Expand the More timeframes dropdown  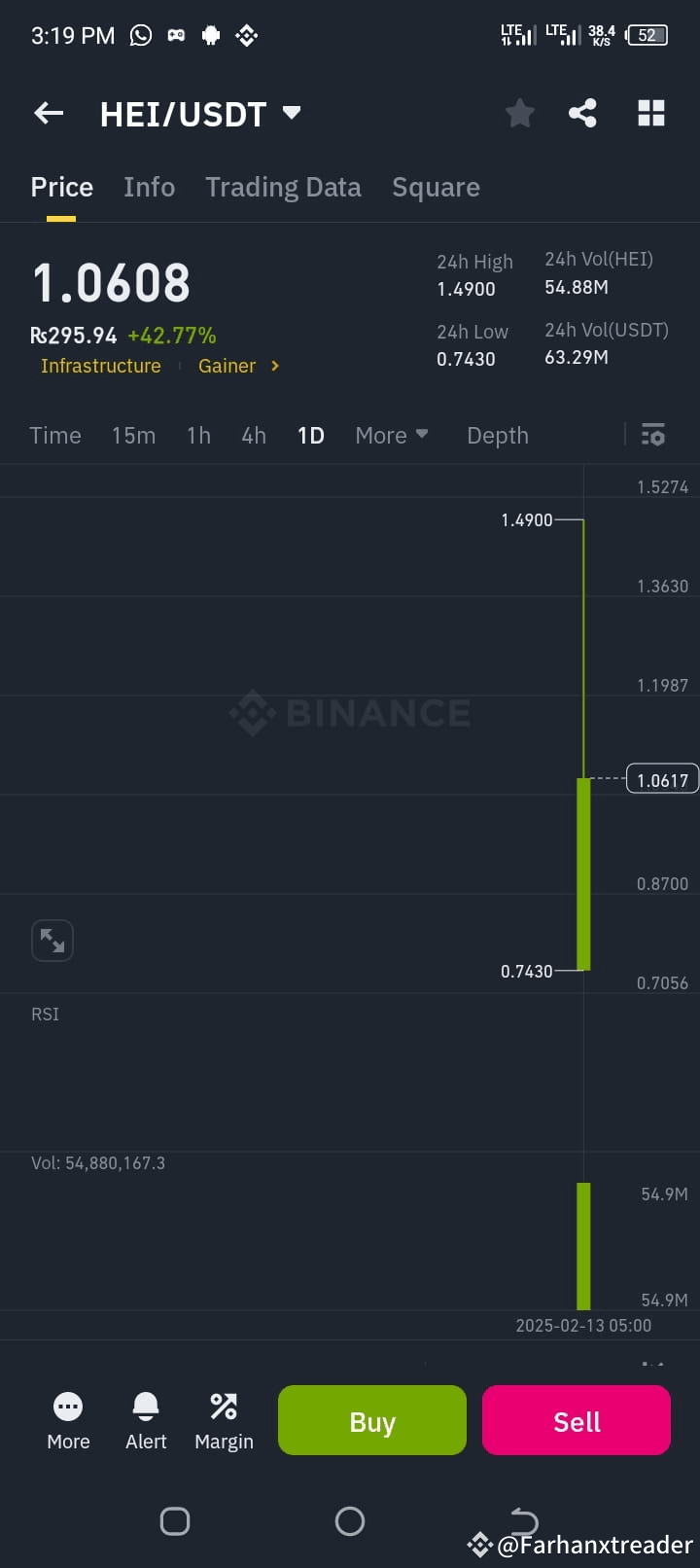[391, 435]
